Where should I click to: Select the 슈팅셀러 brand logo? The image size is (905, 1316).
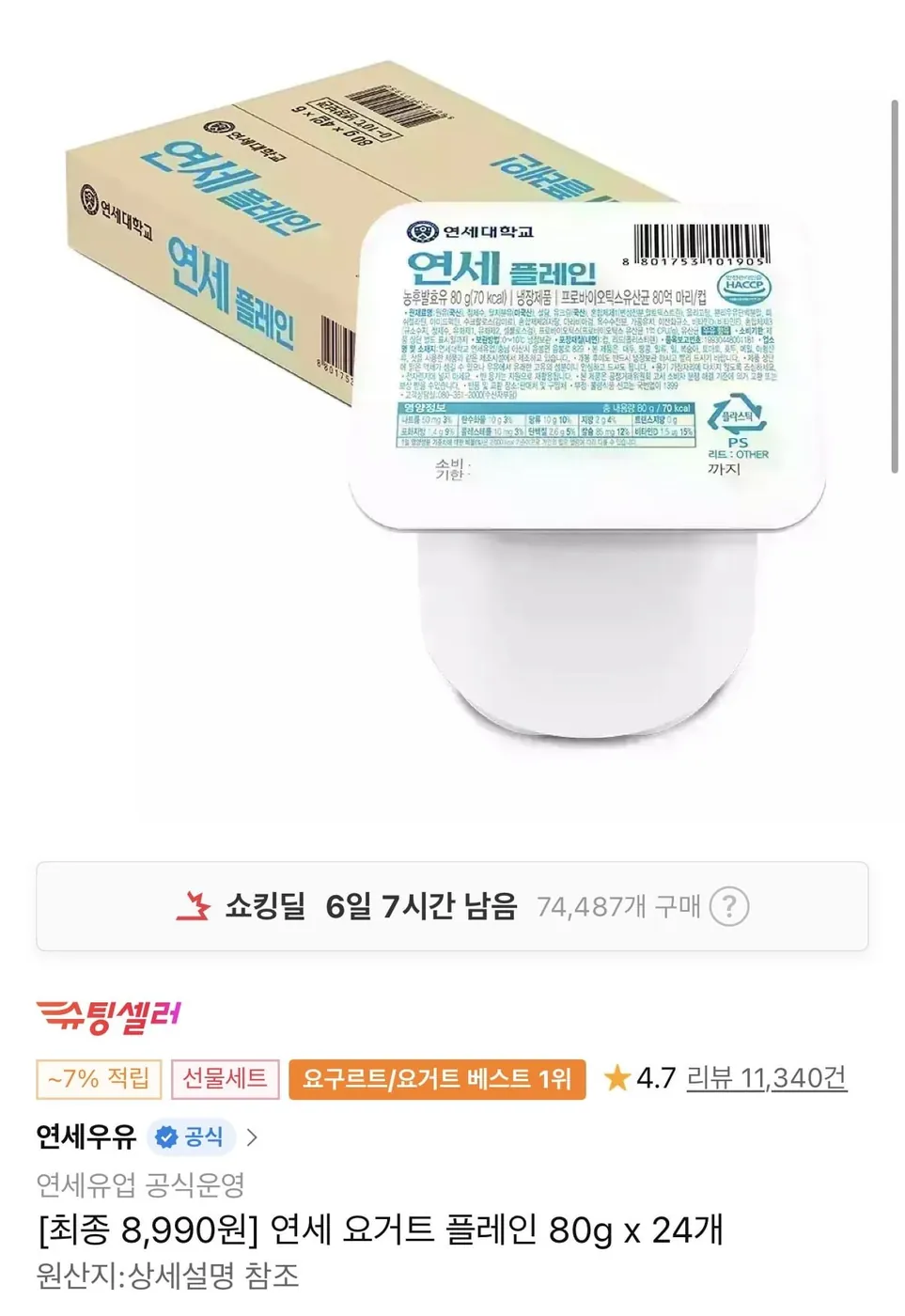(x=111, y=1013)
